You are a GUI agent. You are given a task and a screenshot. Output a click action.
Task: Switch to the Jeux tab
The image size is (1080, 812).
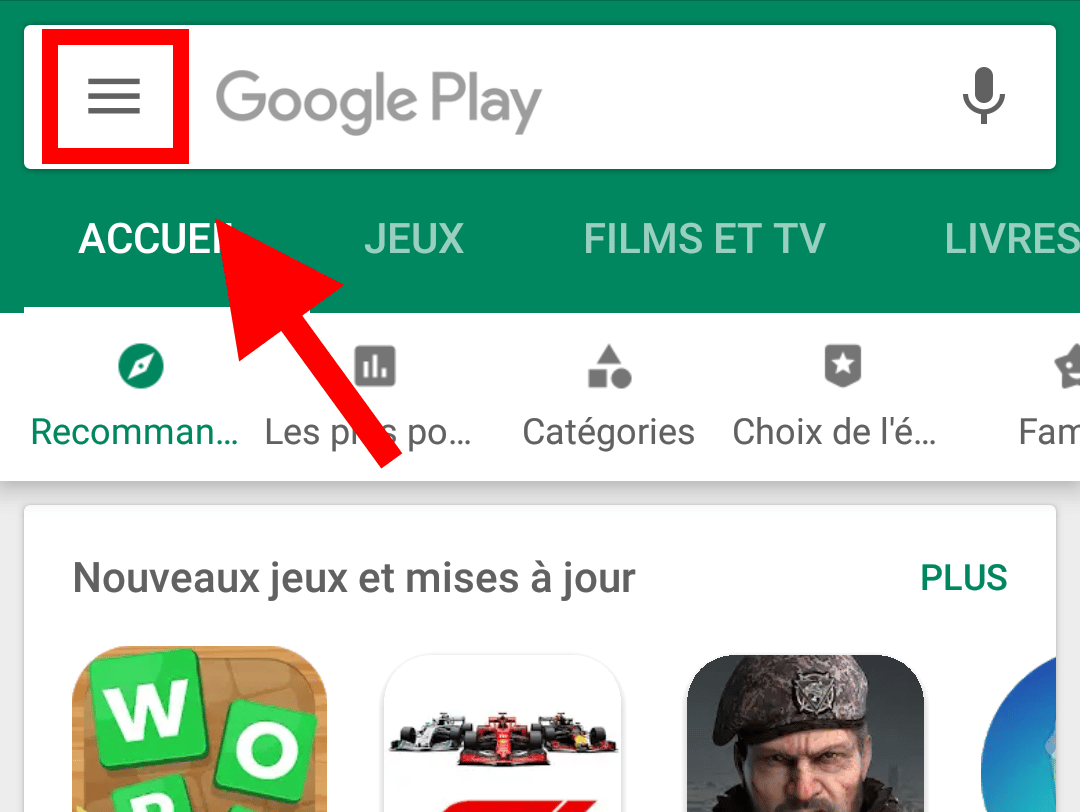pos(413,240)
